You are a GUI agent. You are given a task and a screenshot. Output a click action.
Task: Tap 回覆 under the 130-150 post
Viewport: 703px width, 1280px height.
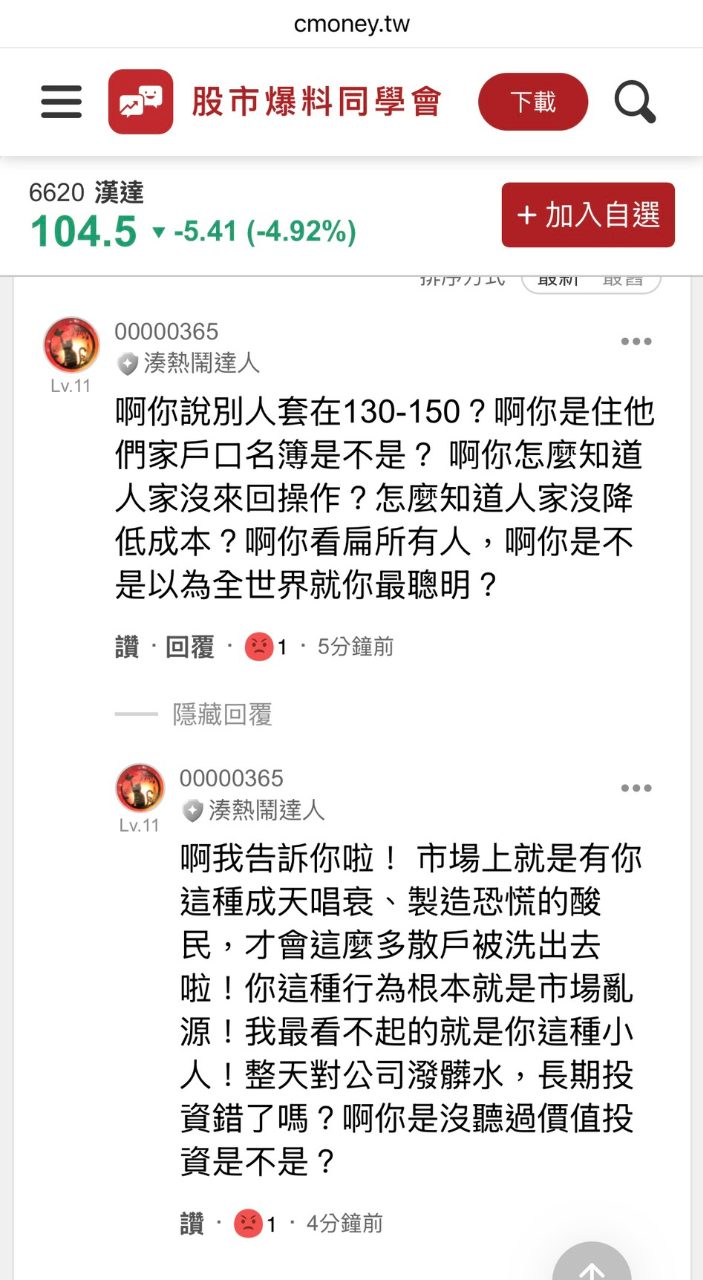click(190, 647)
